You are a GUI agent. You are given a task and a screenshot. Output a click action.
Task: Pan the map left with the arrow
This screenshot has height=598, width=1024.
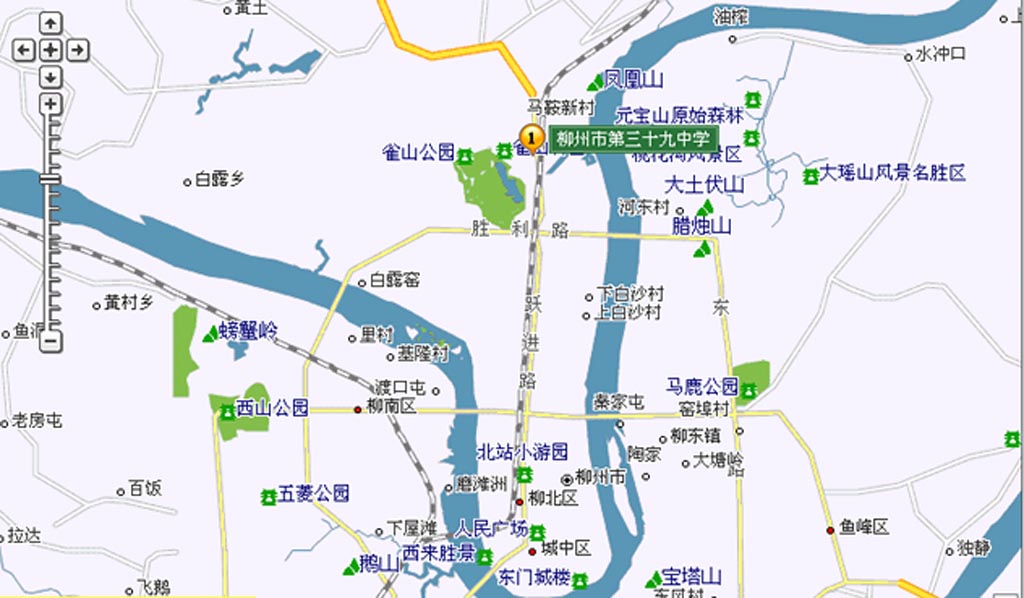23,49
